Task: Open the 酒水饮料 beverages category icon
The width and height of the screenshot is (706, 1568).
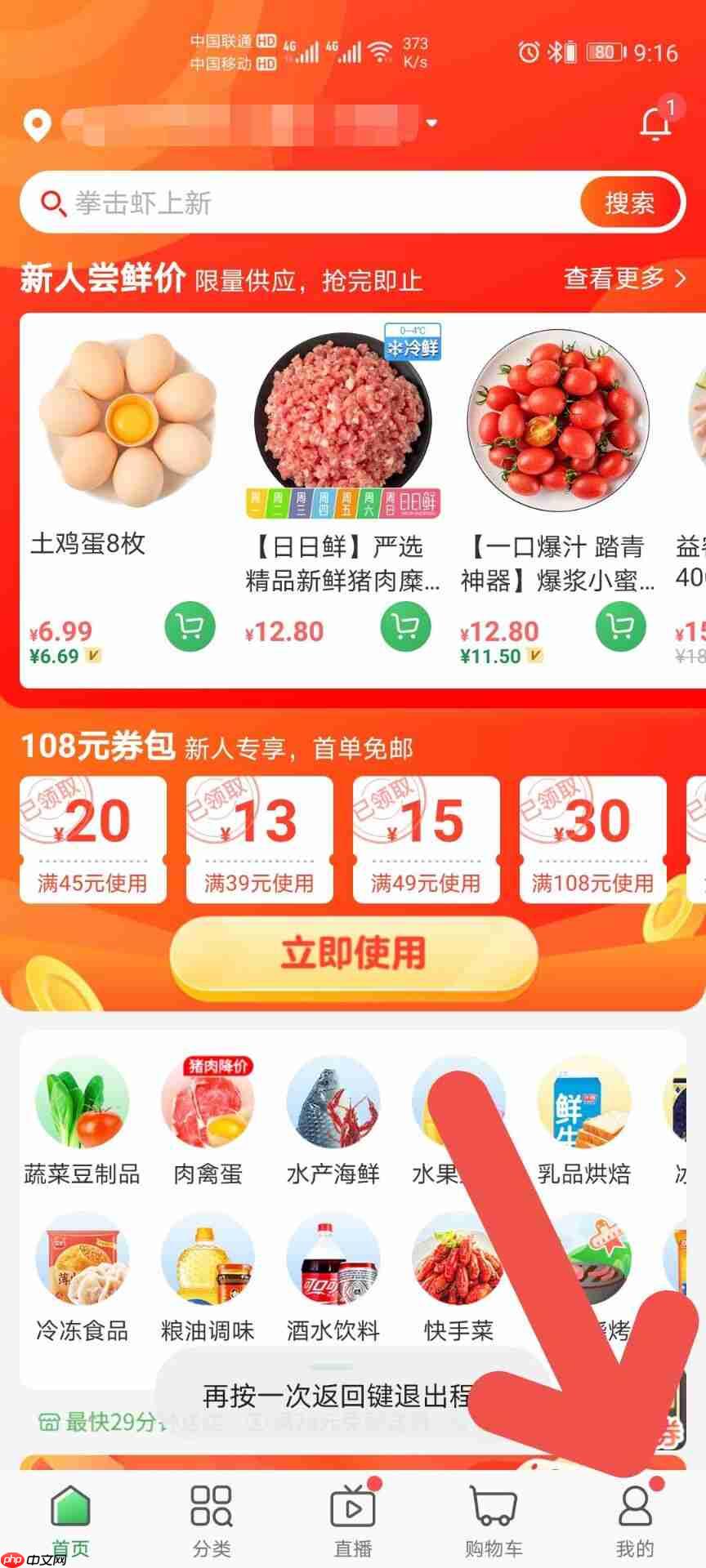Action: 333,1258
